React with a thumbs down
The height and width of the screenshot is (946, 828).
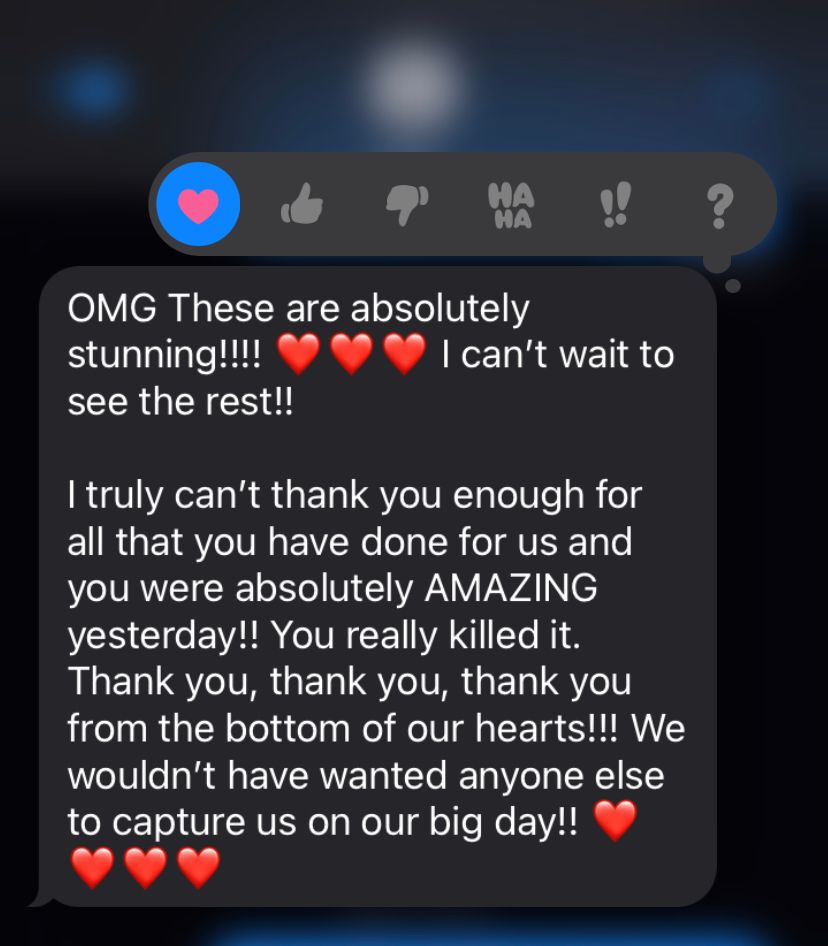407,207
